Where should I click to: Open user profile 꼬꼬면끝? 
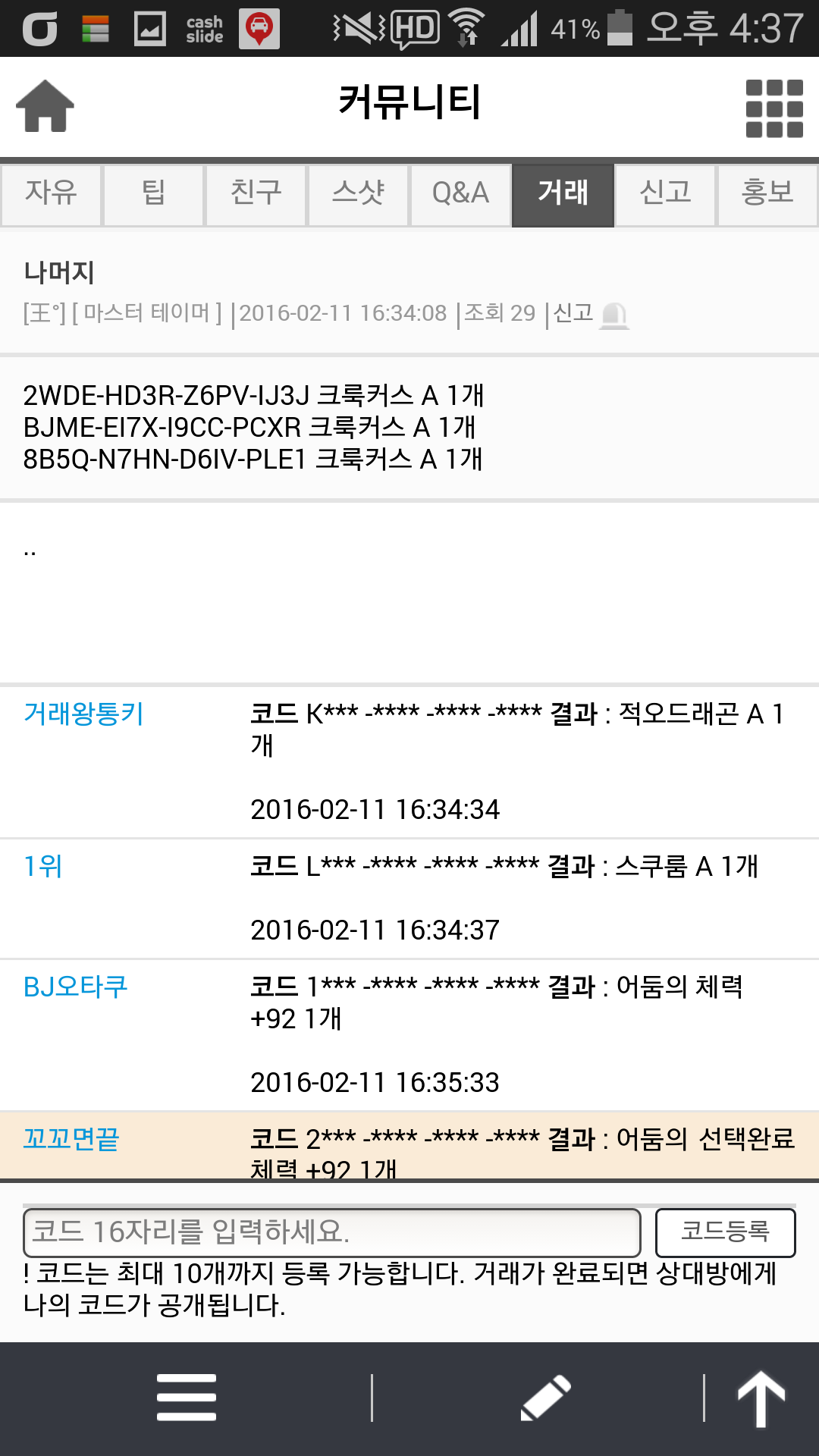[x=71, y=1139]
